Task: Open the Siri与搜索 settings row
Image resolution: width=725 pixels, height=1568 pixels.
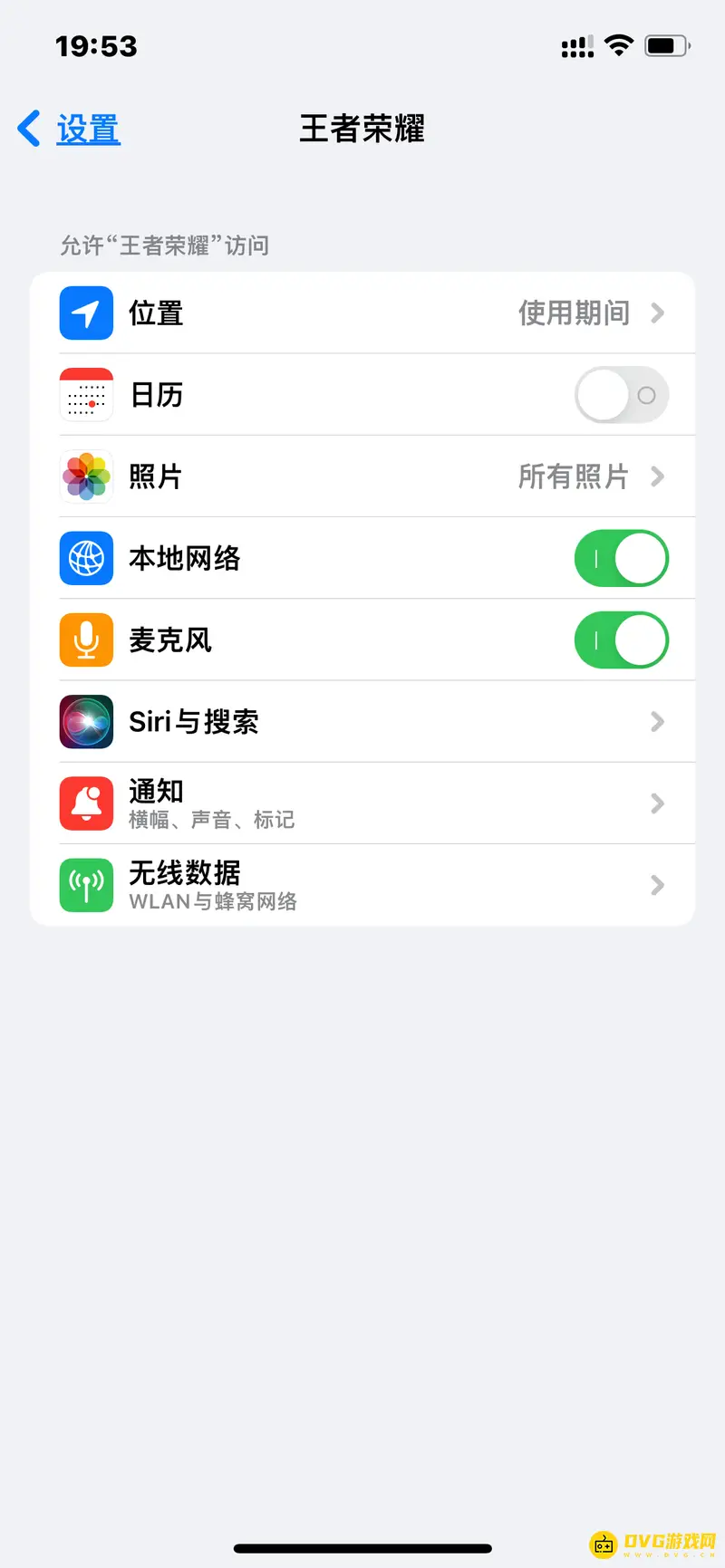Action: point(362,721)
